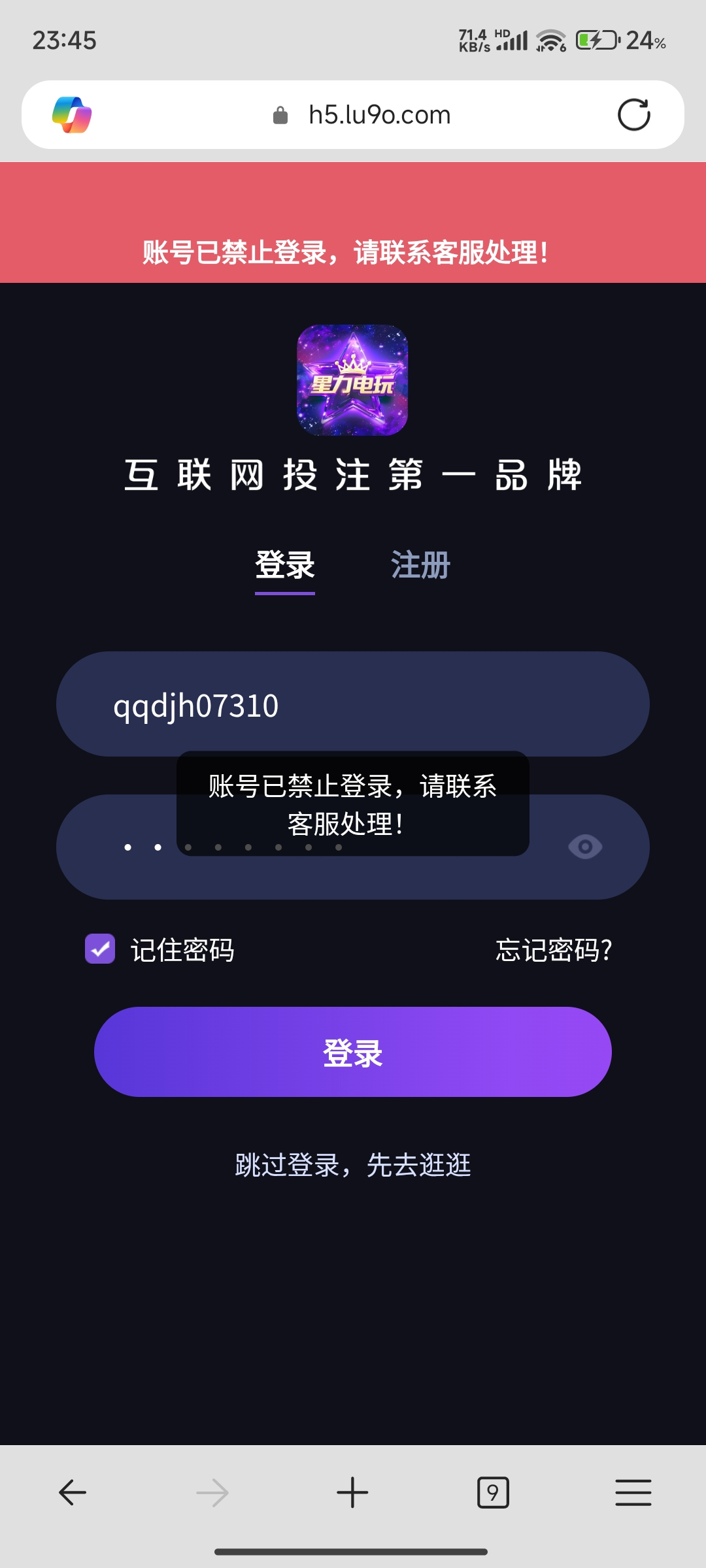The height and width of the screenshot is (1568, 706).
Task: Reload the current page
Action: tap(633, 115)
